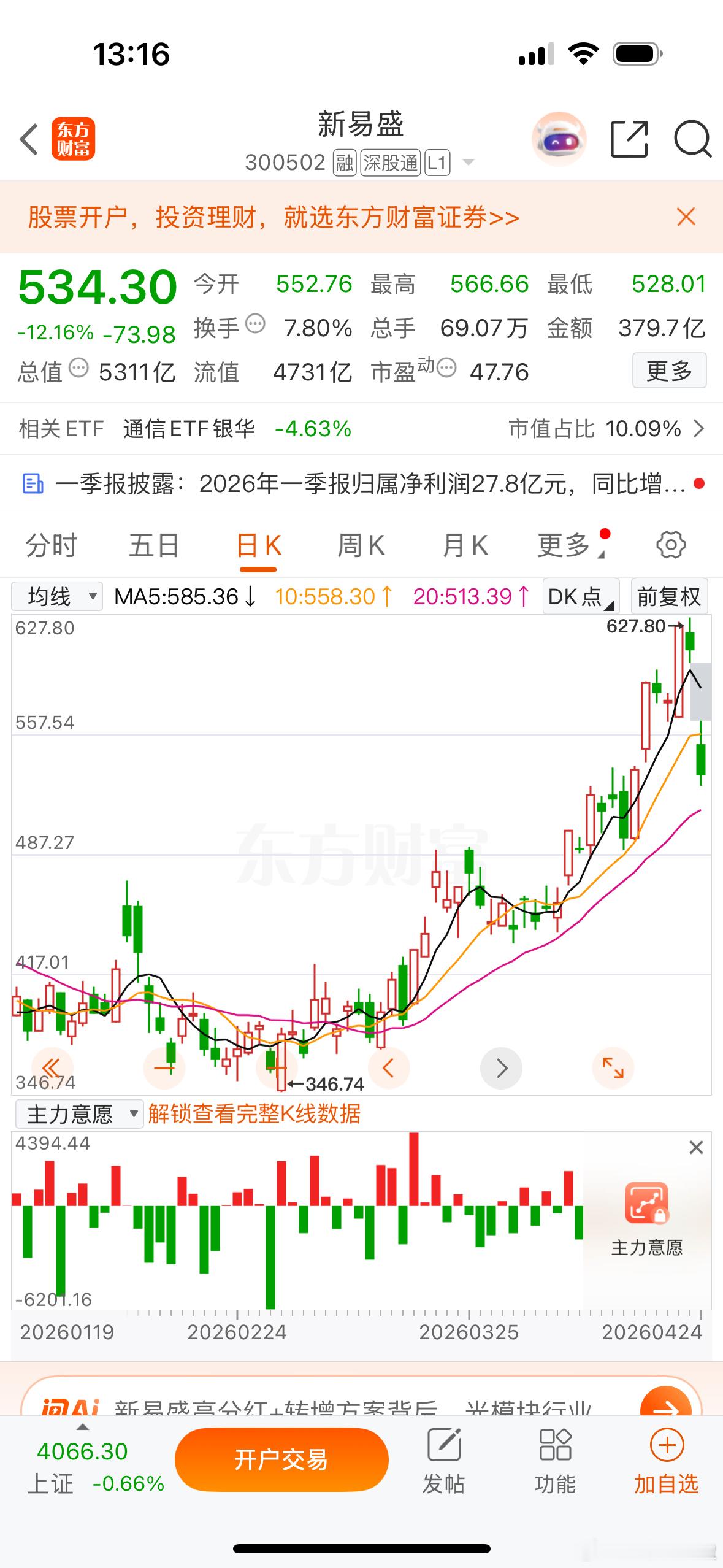723x1568 pixels.
Task: Tap the search icon at top right
Action: (692, 140)
